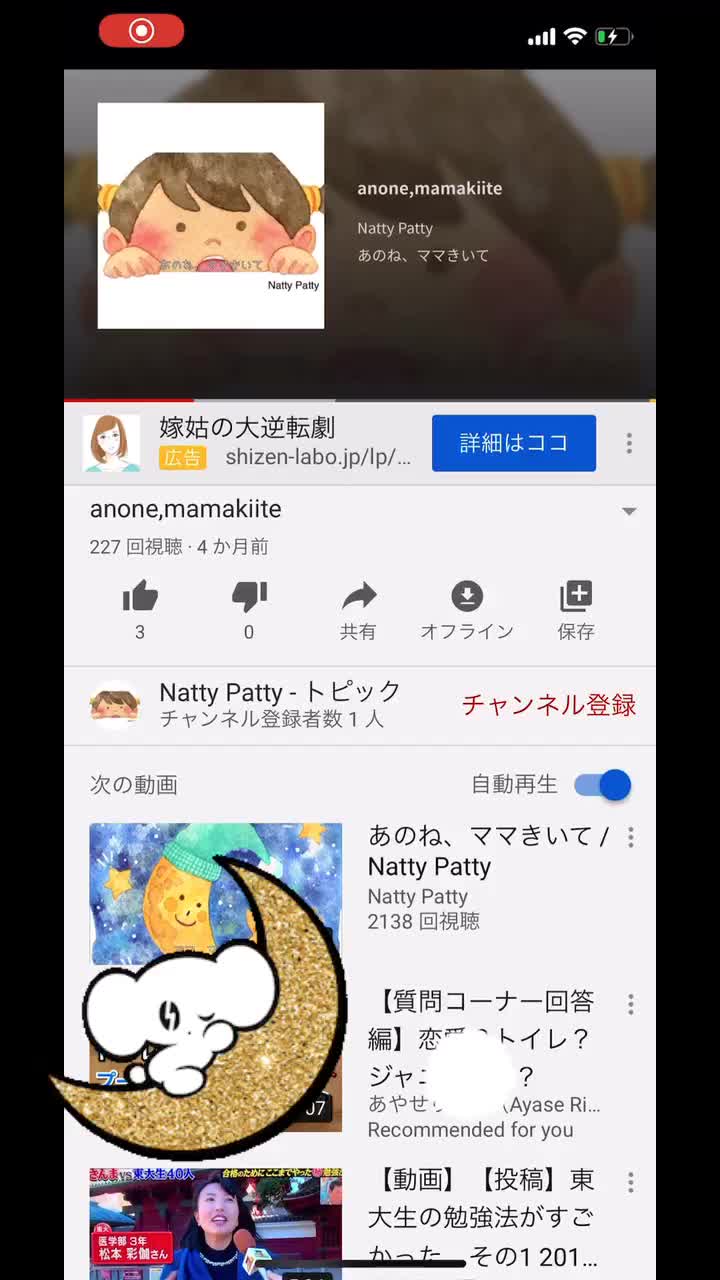Open the ad's three-dot options menu
This screenshot has height=1280, width=720.
629,443
